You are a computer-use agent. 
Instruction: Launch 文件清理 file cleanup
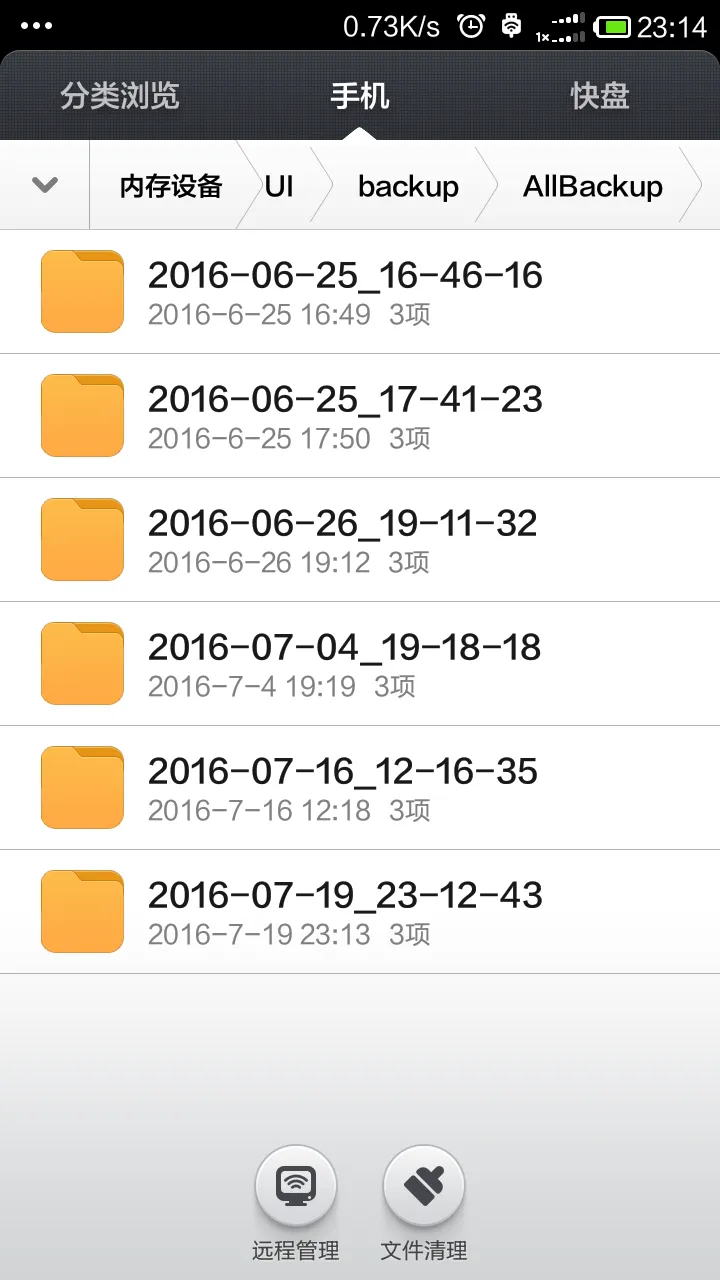pyautogui.click(x=424, y=1187)
